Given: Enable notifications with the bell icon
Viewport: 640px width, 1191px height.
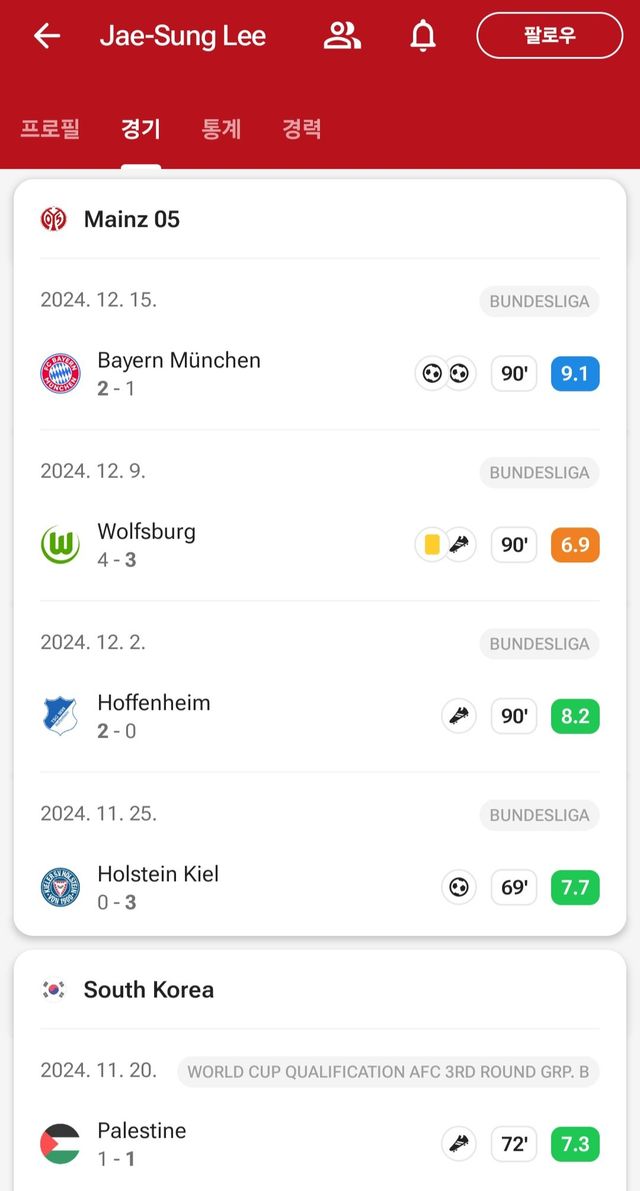Looking at the screenshot, I should (423, 37).
